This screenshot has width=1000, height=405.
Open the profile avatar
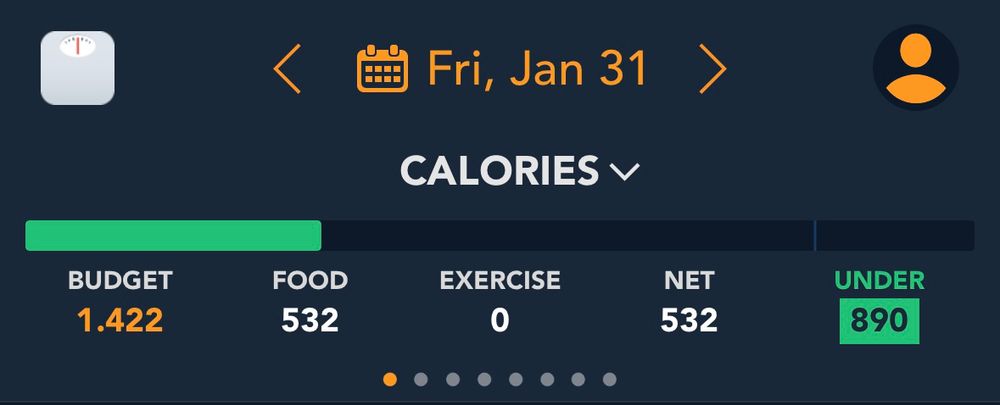(x=915, y=68)
